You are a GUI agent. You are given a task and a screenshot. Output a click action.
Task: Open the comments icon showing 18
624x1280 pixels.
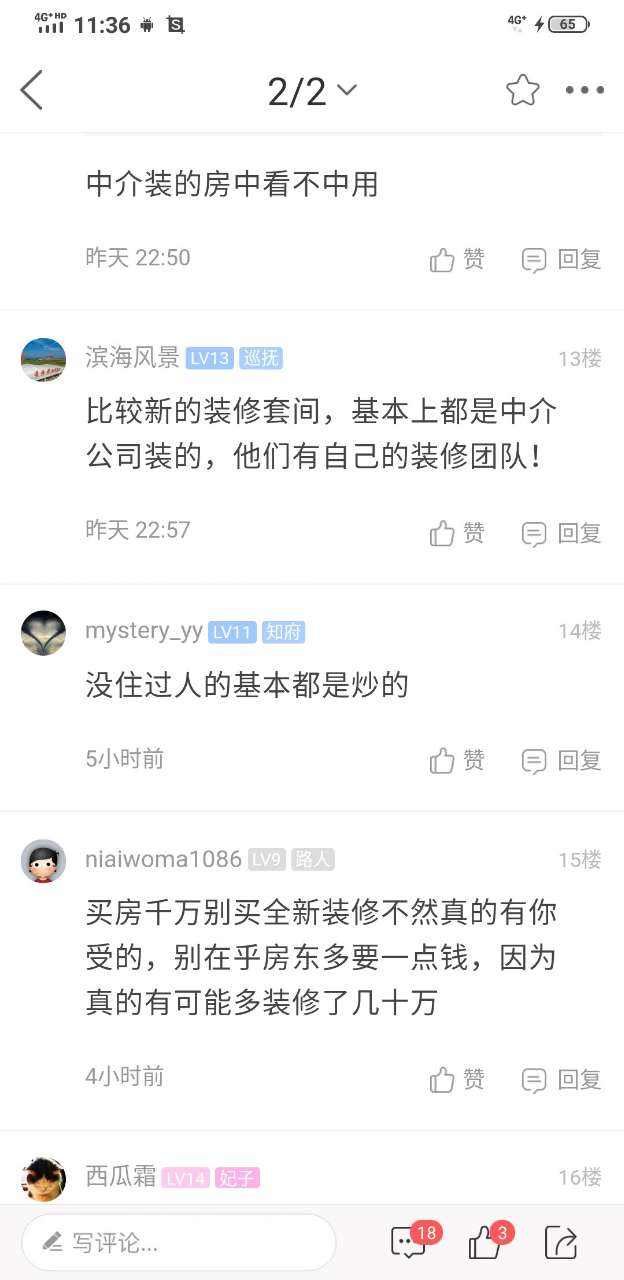pyautogui.click(x=408, y=1243)
